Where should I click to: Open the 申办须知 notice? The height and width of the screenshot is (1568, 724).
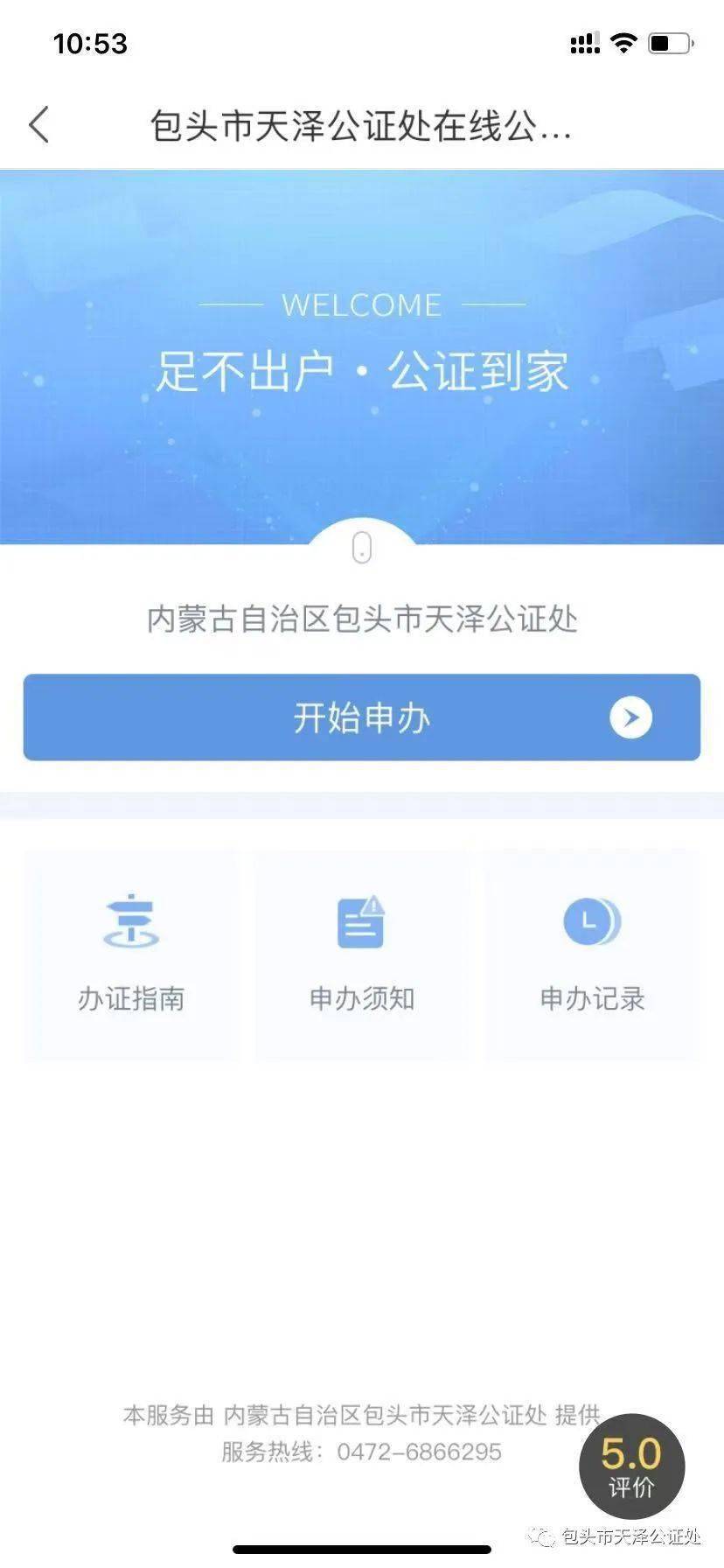pos(361,955)
